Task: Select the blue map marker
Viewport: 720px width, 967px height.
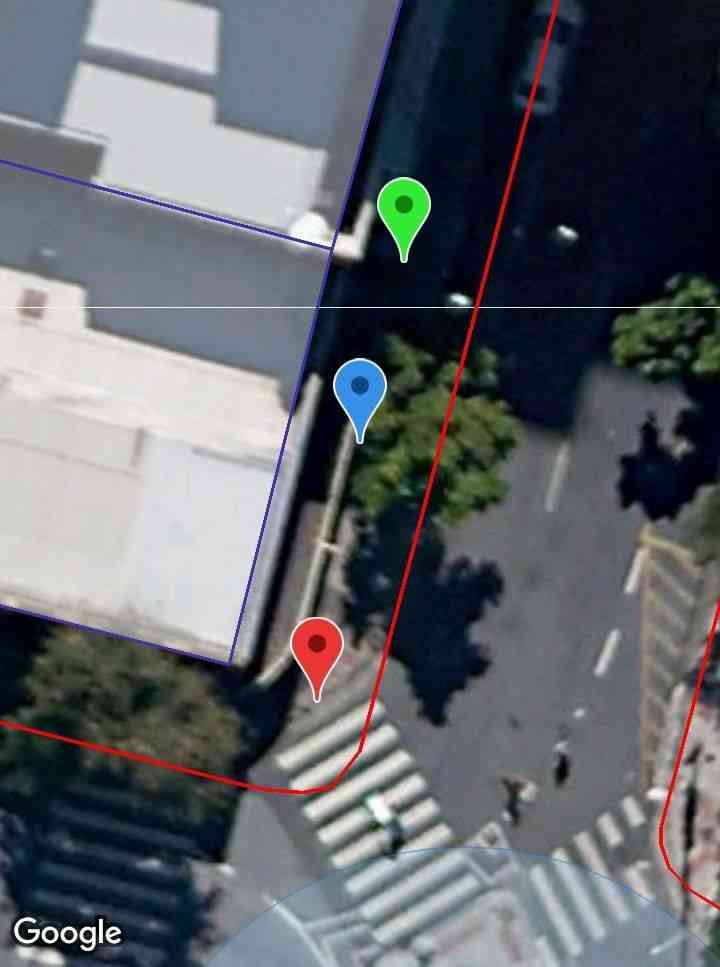Action: [x=359, y=390]
